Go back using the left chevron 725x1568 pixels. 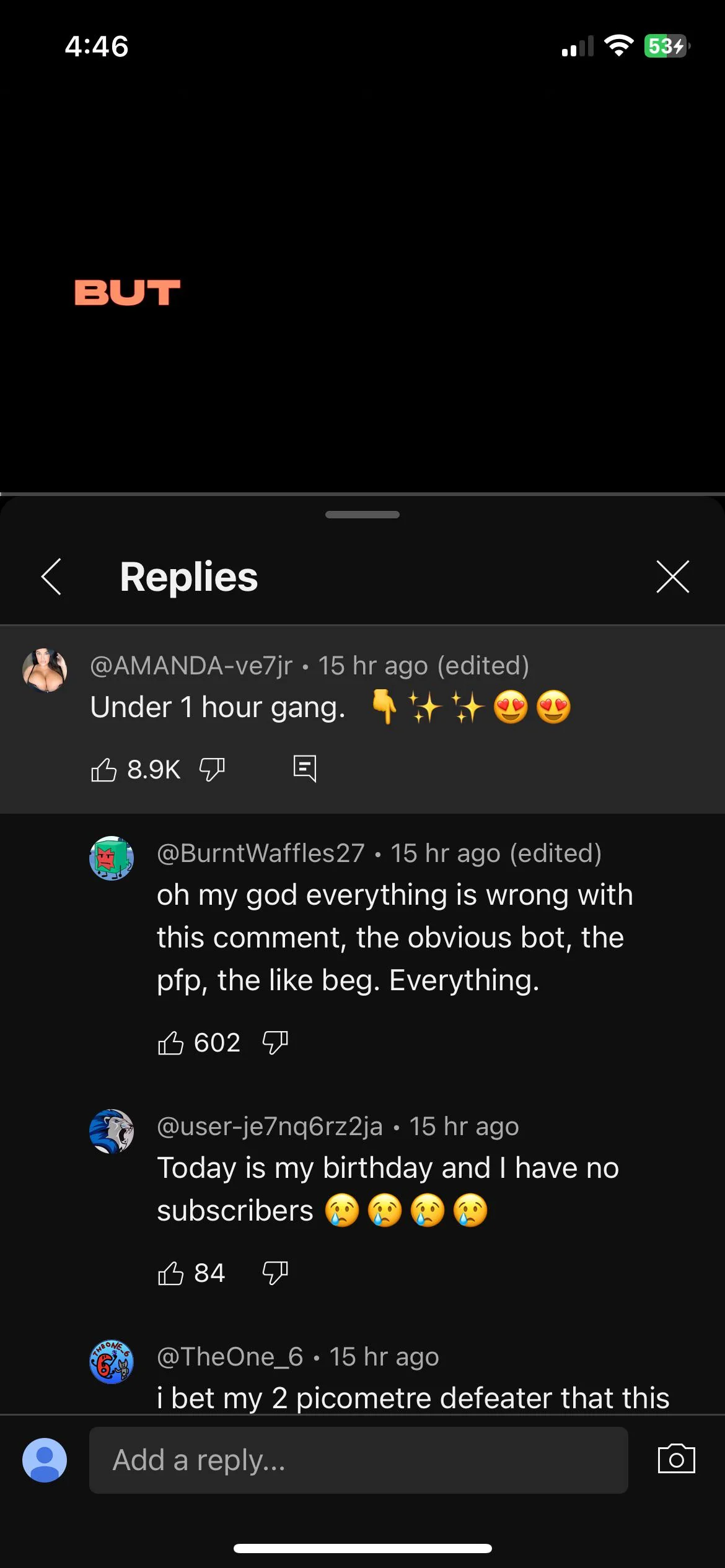[x=51, y=577]
